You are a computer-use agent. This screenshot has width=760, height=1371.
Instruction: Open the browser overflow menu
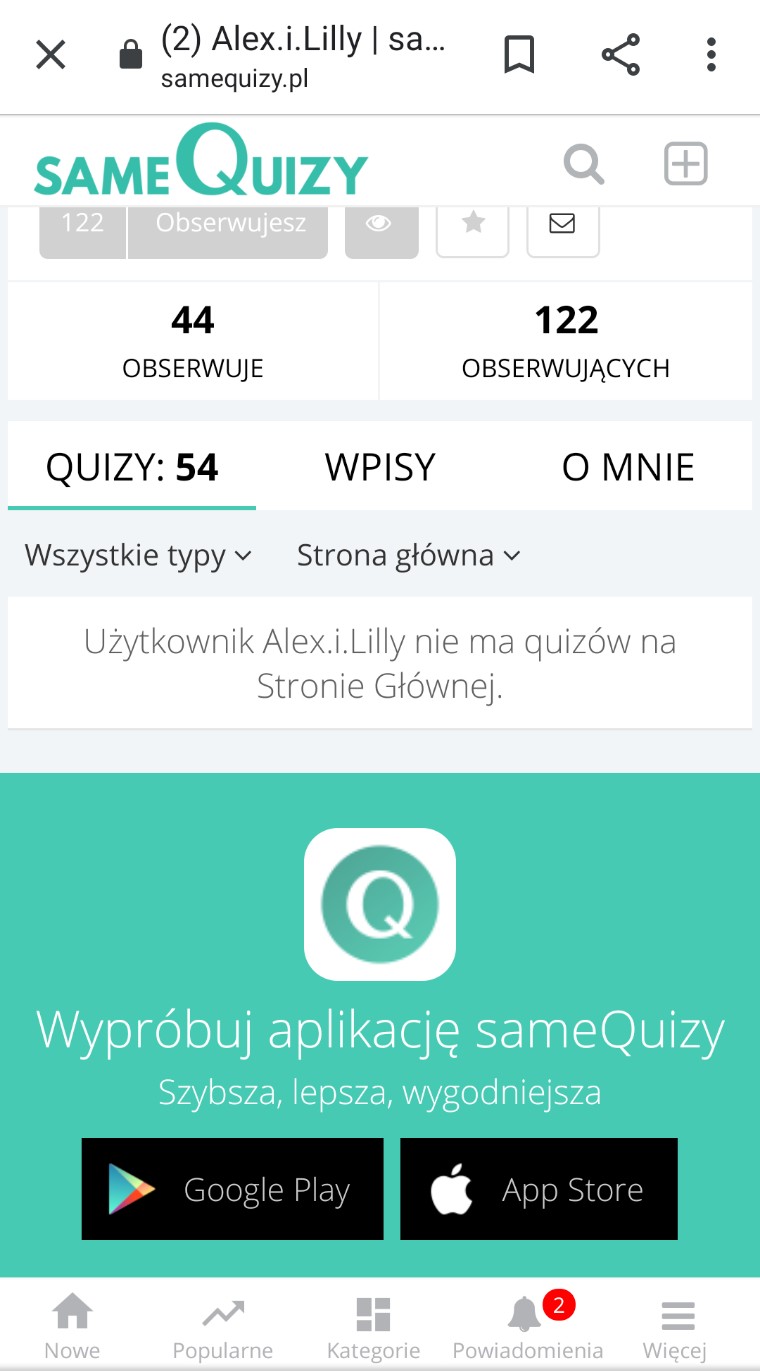[711, 55]
